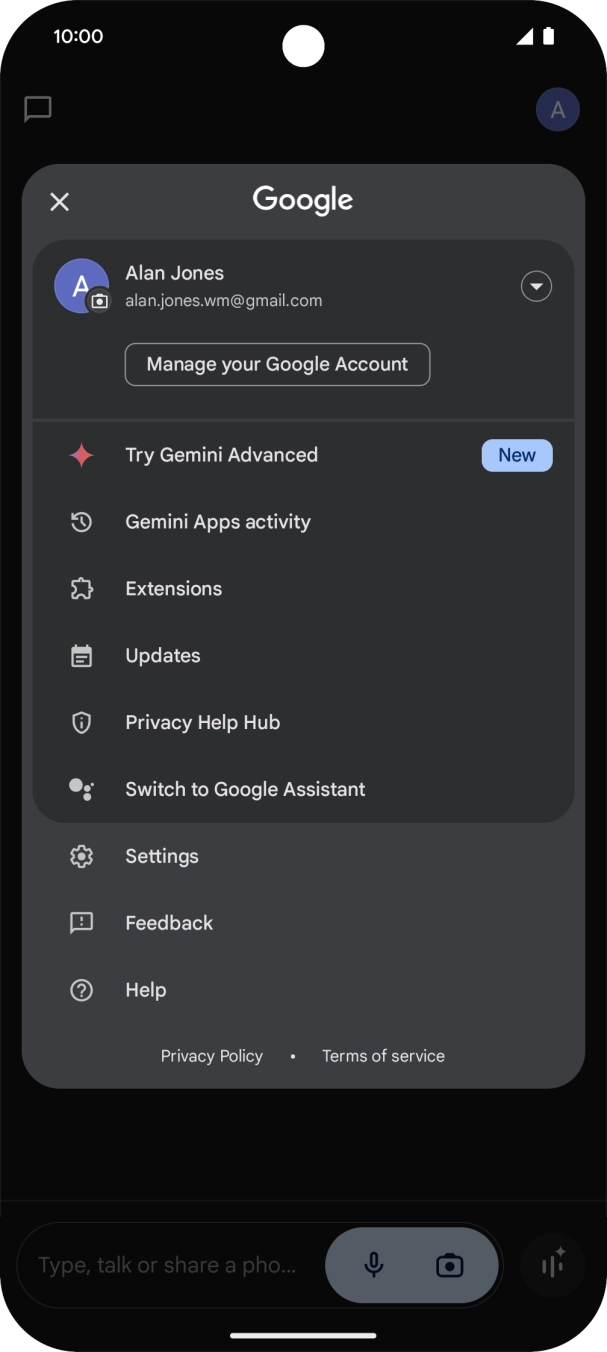Open the Help page
Image resolution: width=607 pixels, height=1352 pixels.
(145, 991)
